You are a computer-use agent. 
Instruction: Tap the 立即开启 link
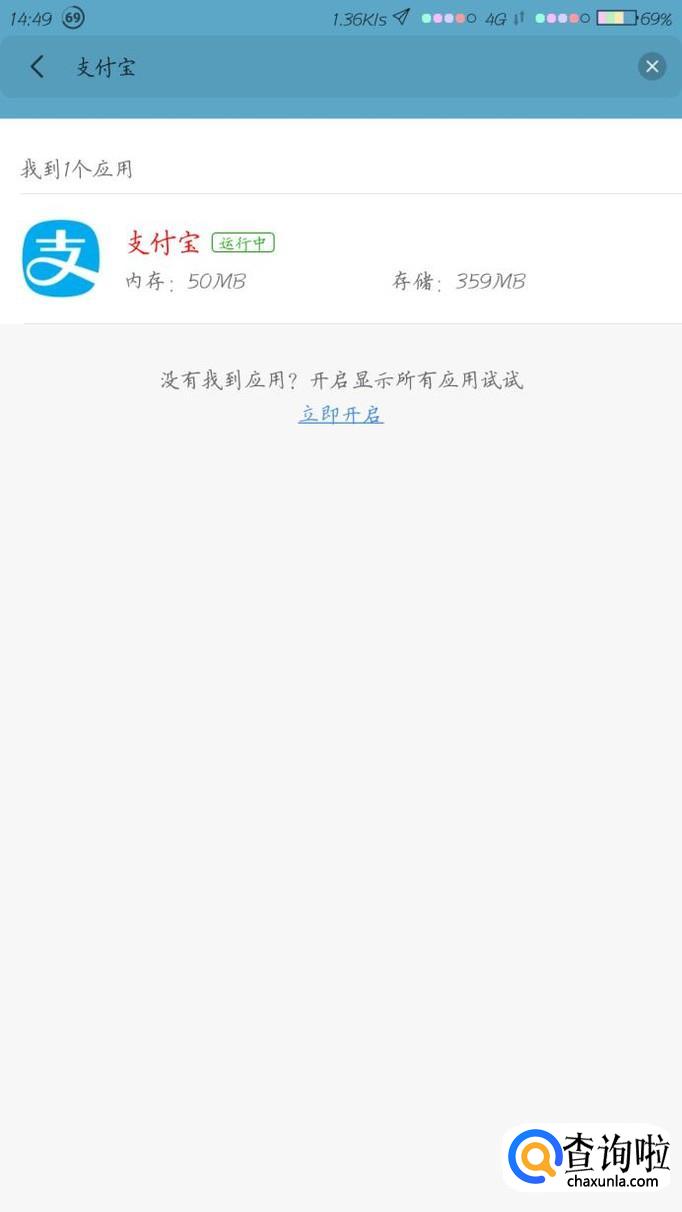[341, 414]
